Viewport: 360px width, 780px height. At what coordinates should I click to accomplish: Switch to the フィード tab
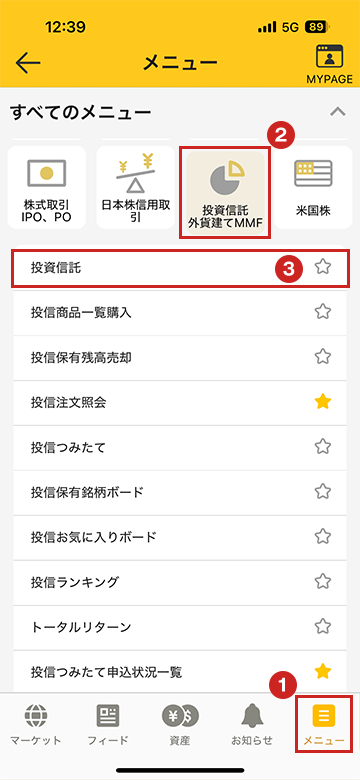(x=108, y=724)
